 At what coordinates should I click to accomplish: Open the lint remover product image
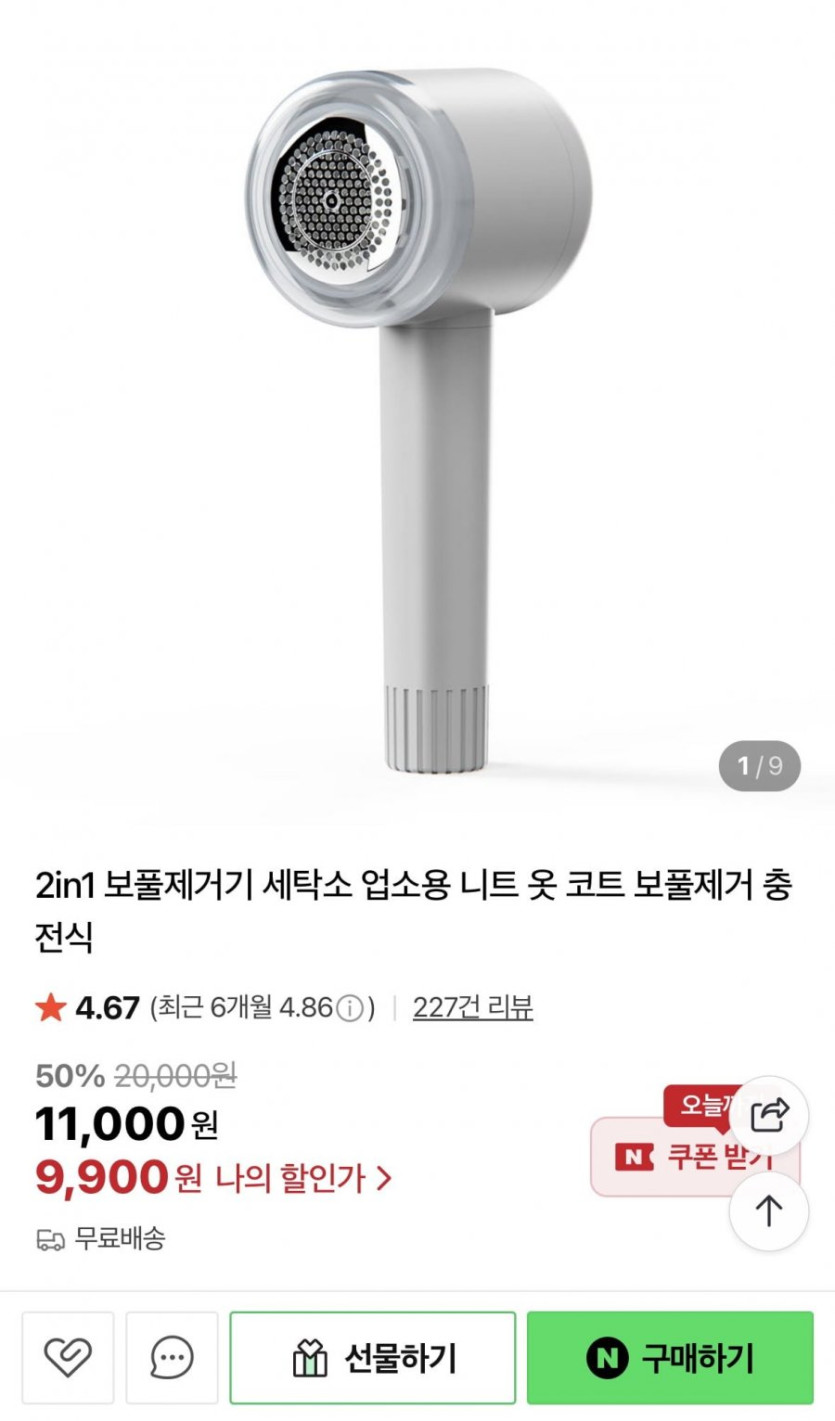[x=417, y=420]
